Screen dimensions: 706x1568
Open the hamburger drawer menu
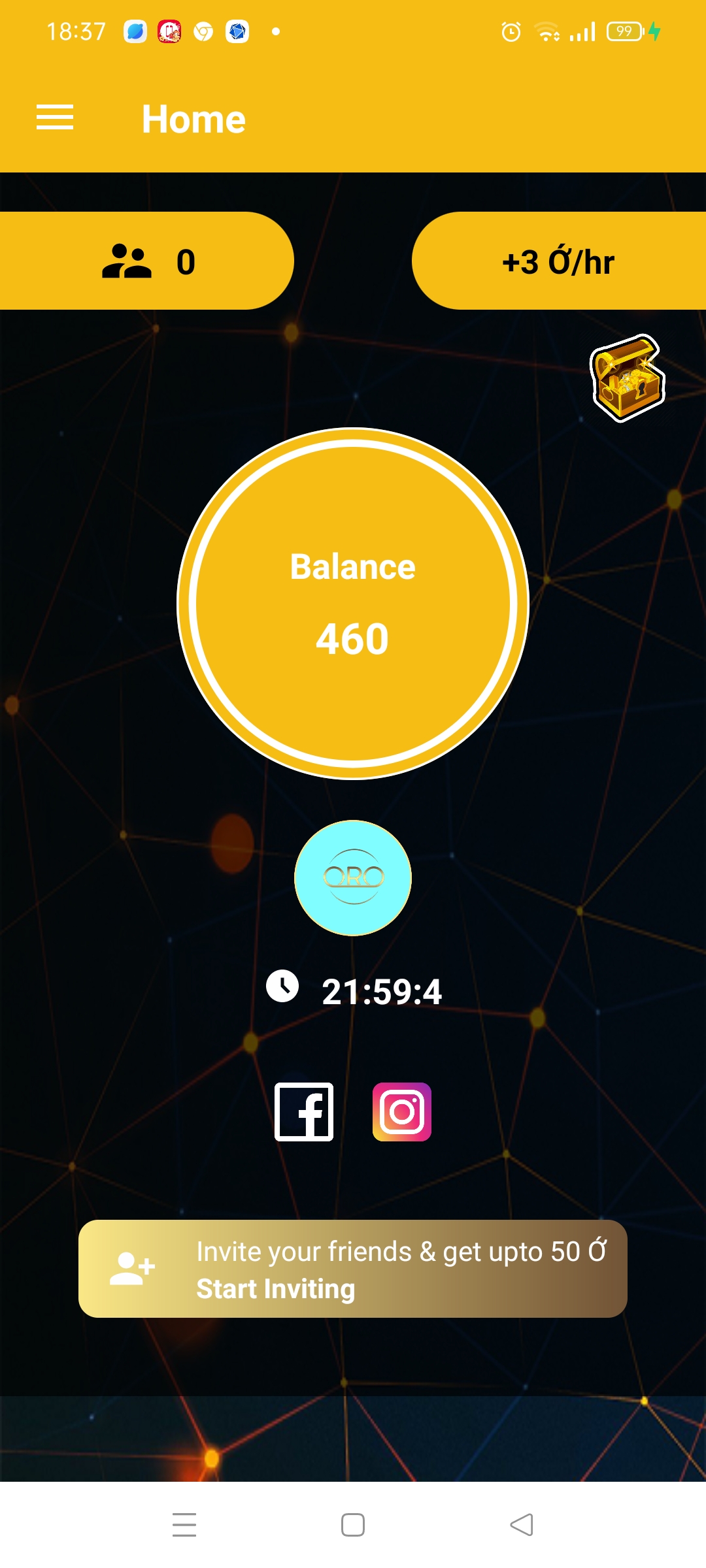click(x=55, y=118)
